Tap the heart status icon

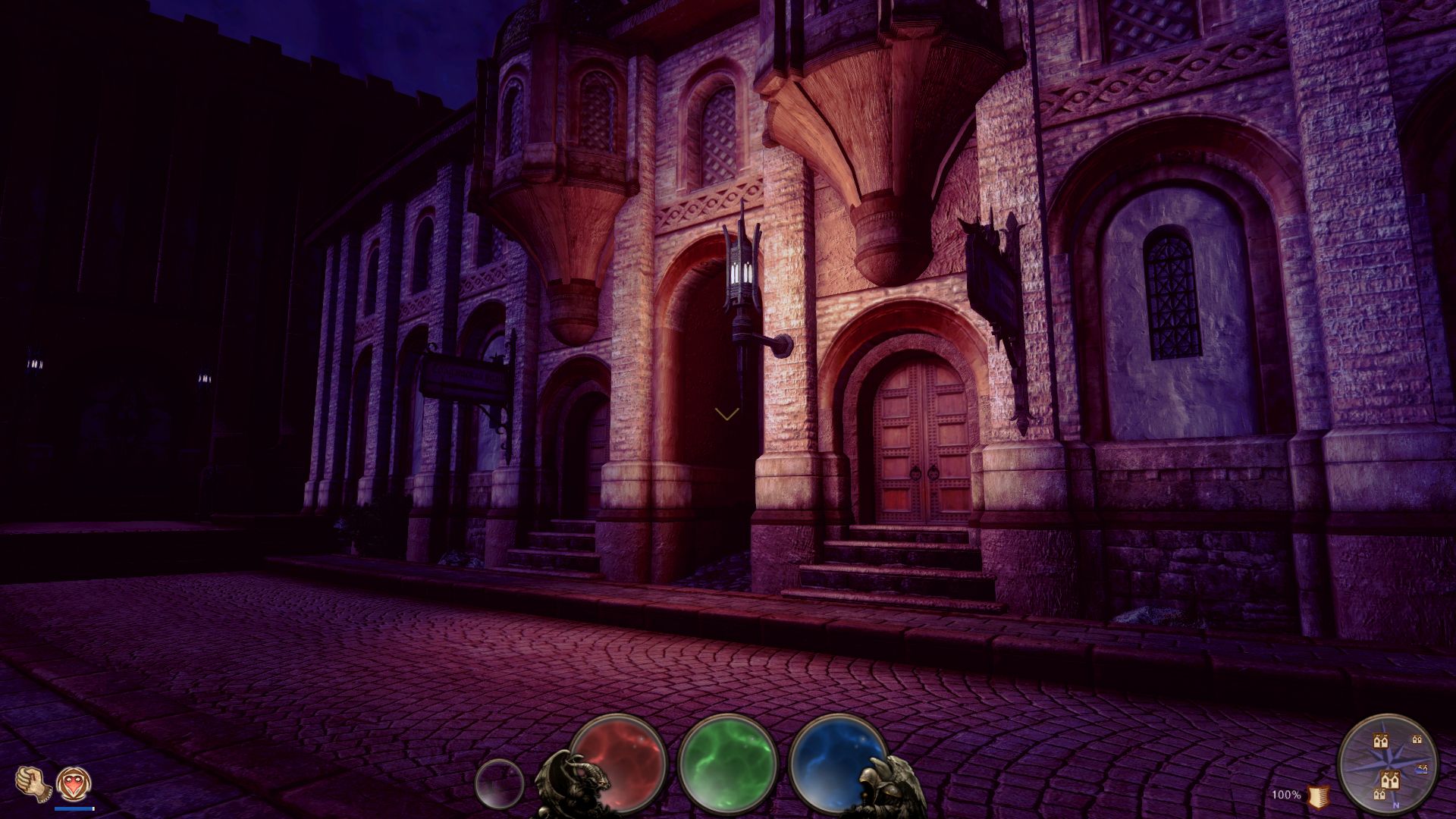(74, 780)
